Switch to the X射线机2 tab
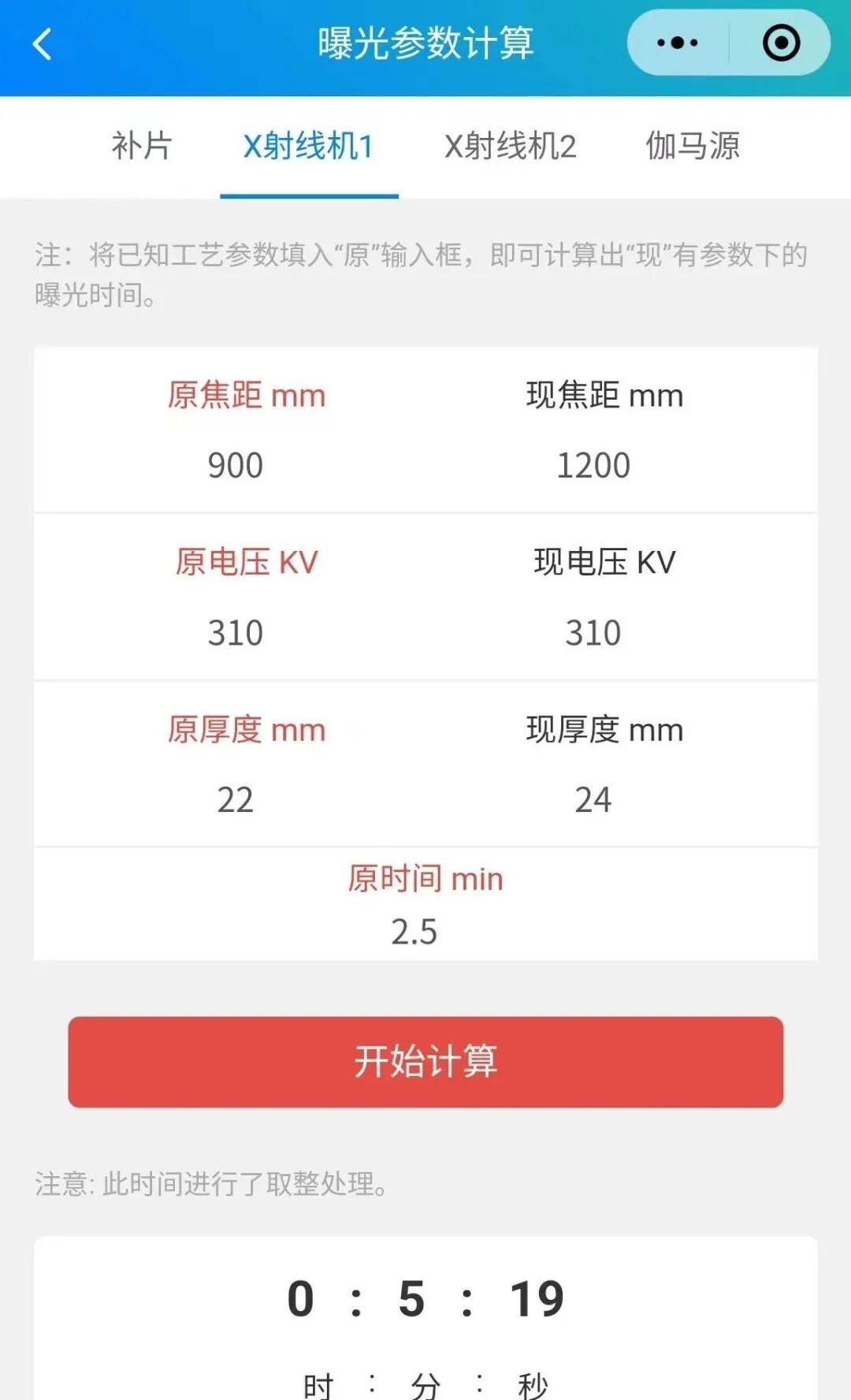 coord(510,147)
